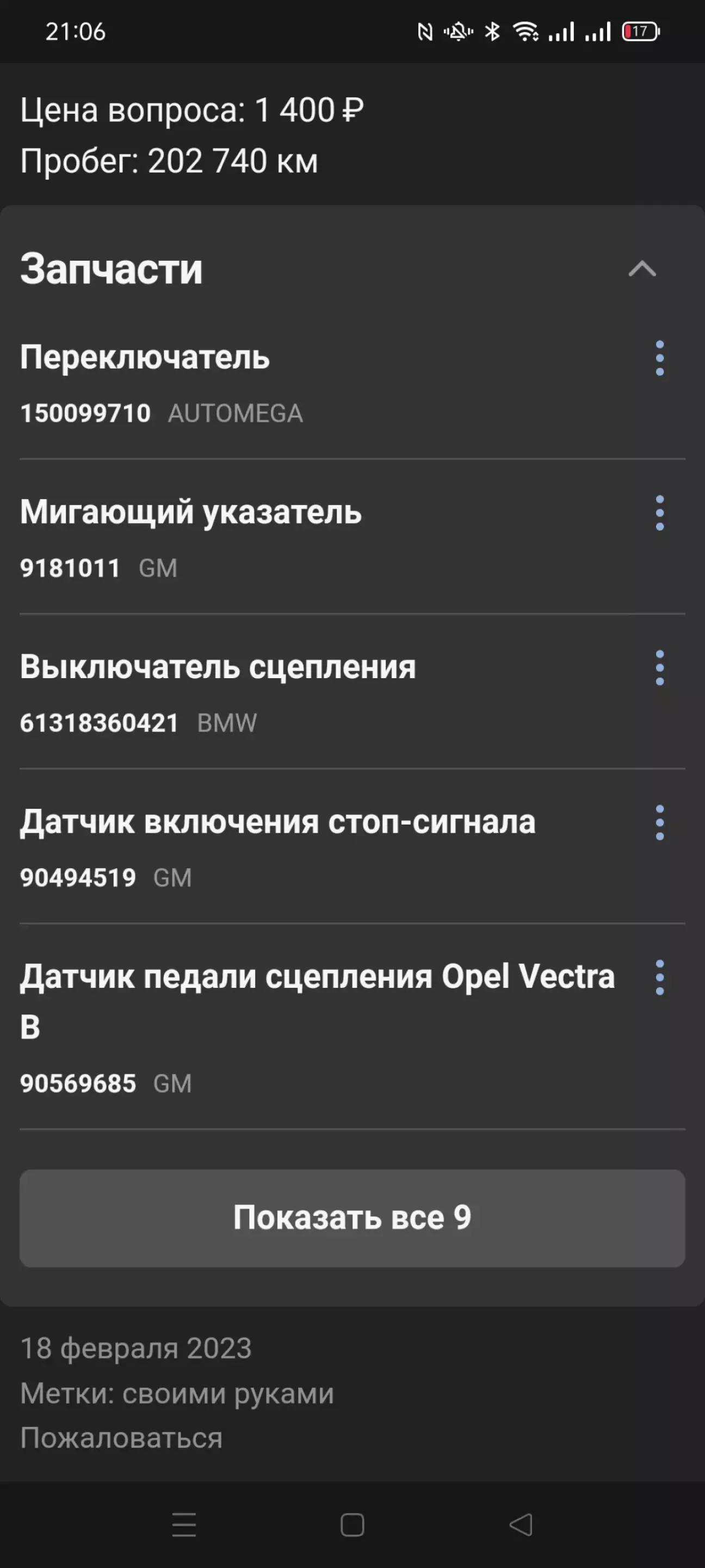The height and width of the screenshot is (1568, 705).
Task: Open the options menu for Выключатель сцепления
Action: pos(659,668)
